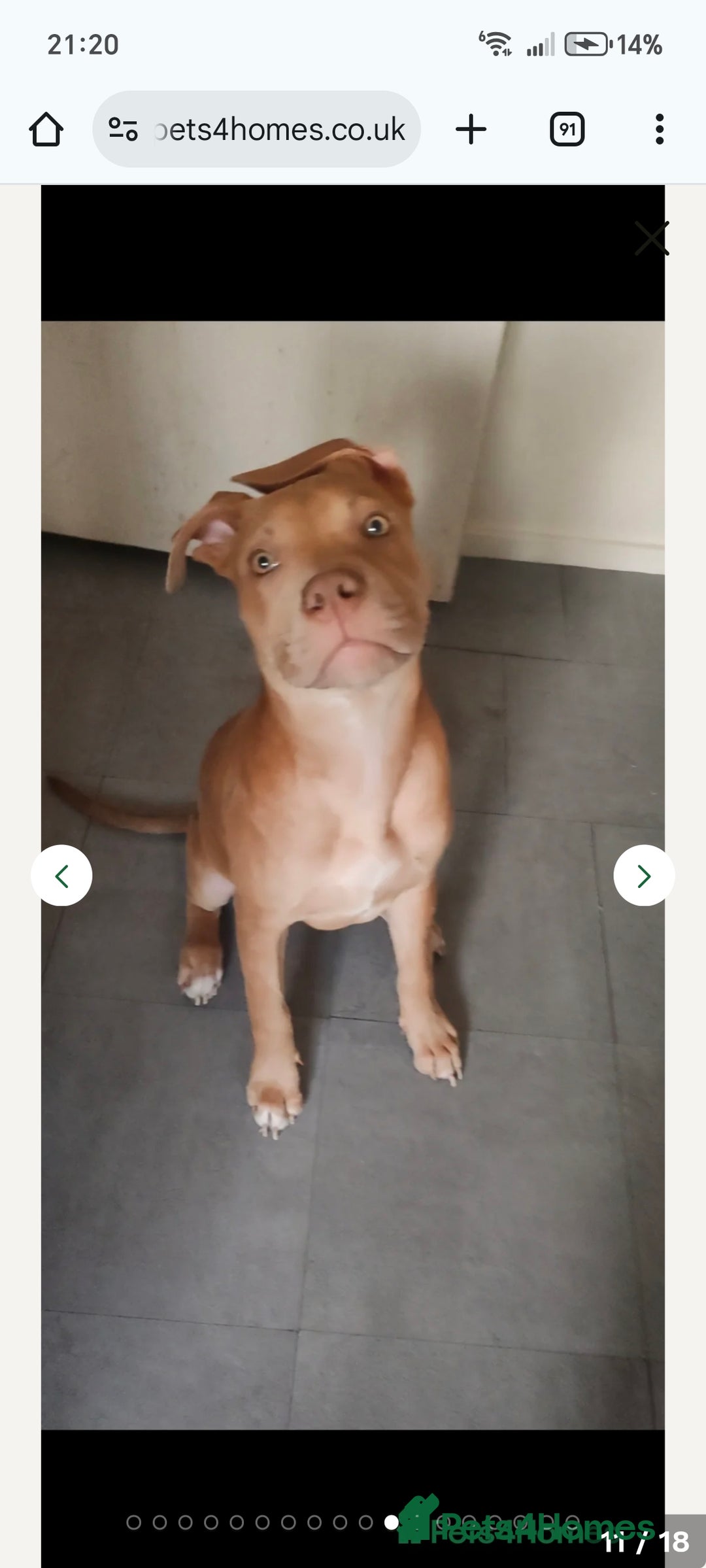Tap the 21:20 clock in status bar
This screenshot has height=1568, width=706.
tap(82, 44)
